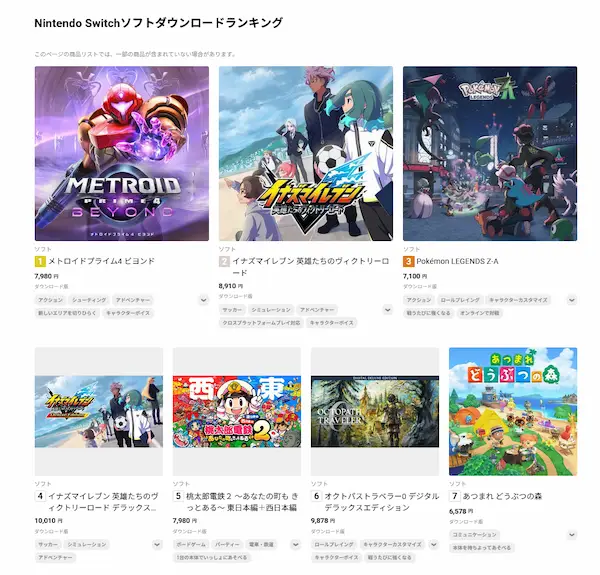Open rank 4 Inazuma Eleven Deluxe Edition tile
The image size is (600, 575).
[x=98, y=397]
